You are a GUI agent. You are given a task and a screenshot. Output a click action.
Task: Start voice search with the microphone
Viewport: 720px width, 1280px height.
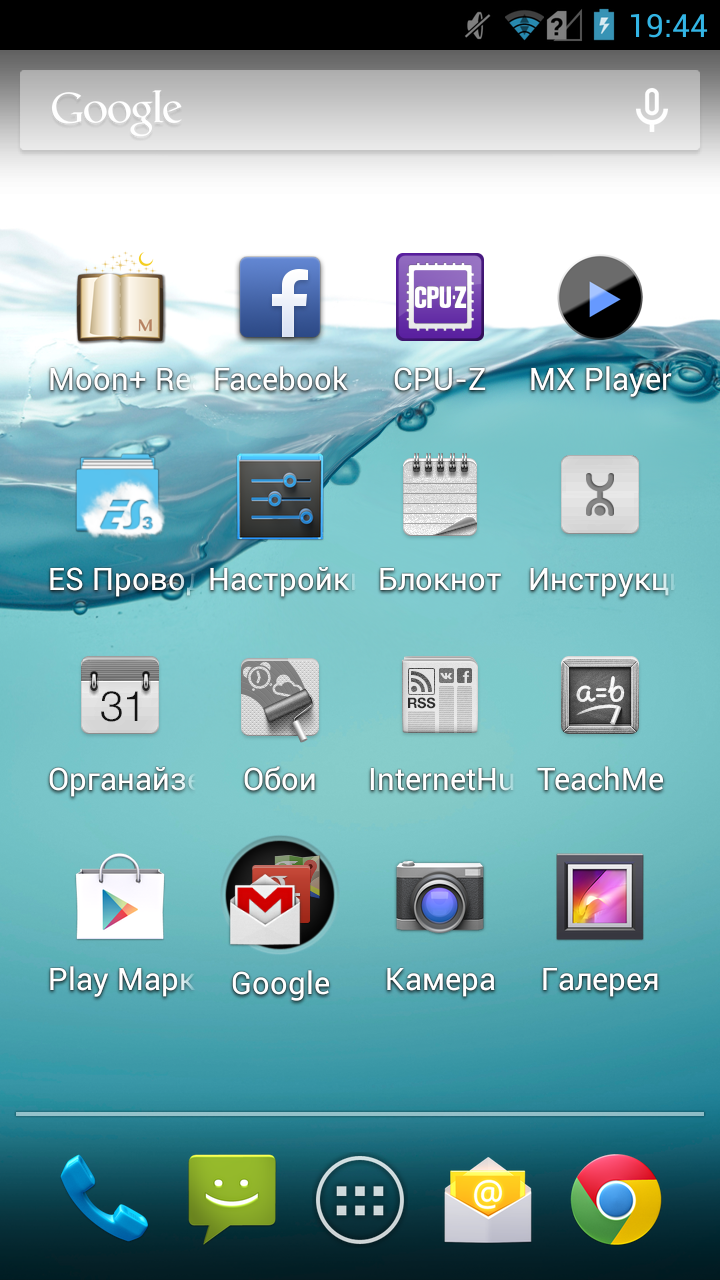coord(652,110)
